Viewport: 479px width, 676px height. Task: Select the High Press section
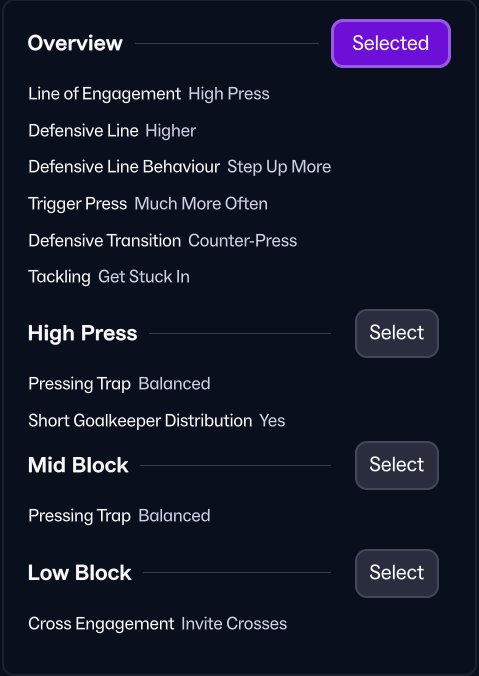pos(397,333)
